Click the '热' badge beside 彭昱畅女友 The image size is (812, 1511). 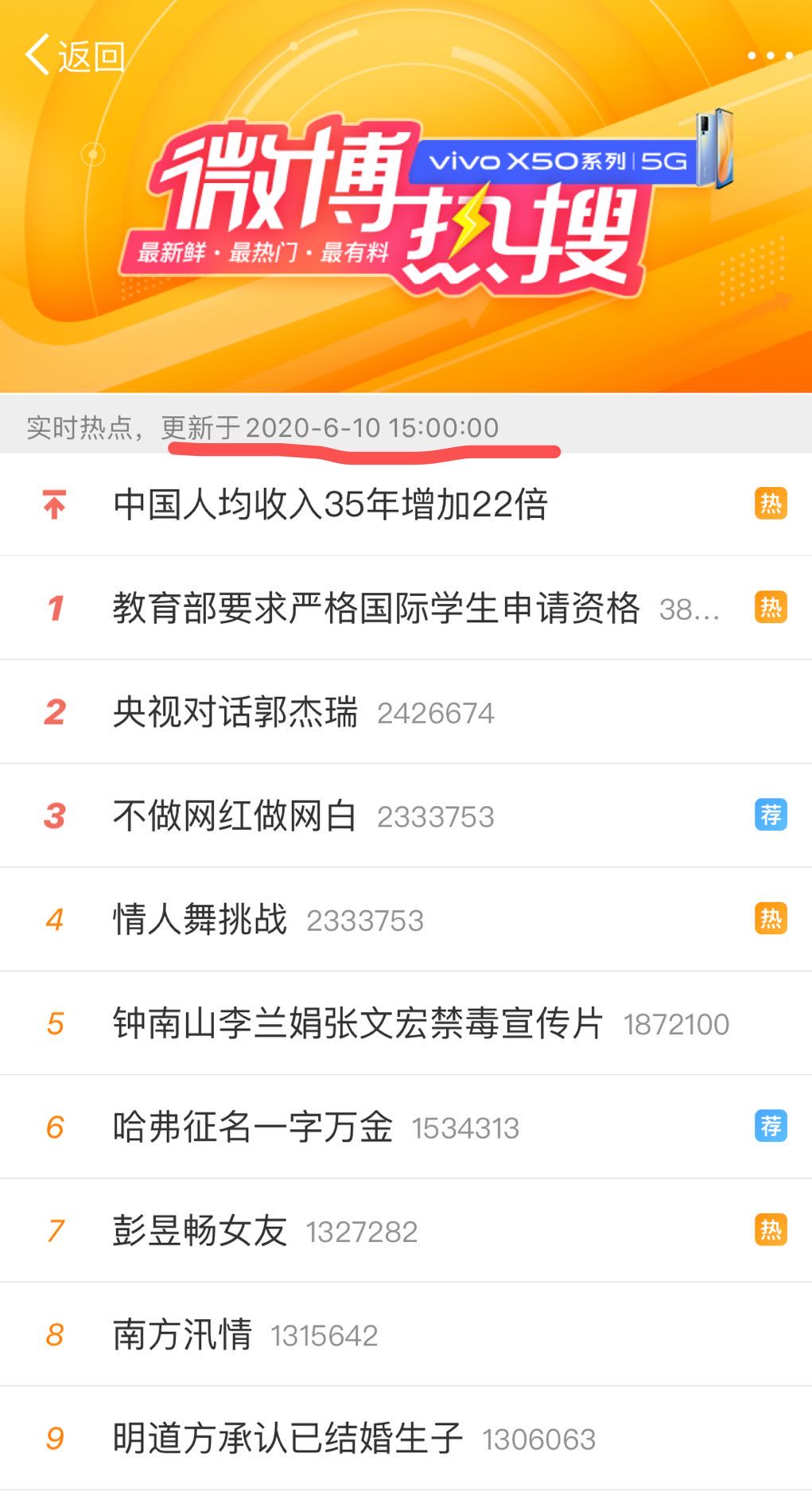[771, 1230]
